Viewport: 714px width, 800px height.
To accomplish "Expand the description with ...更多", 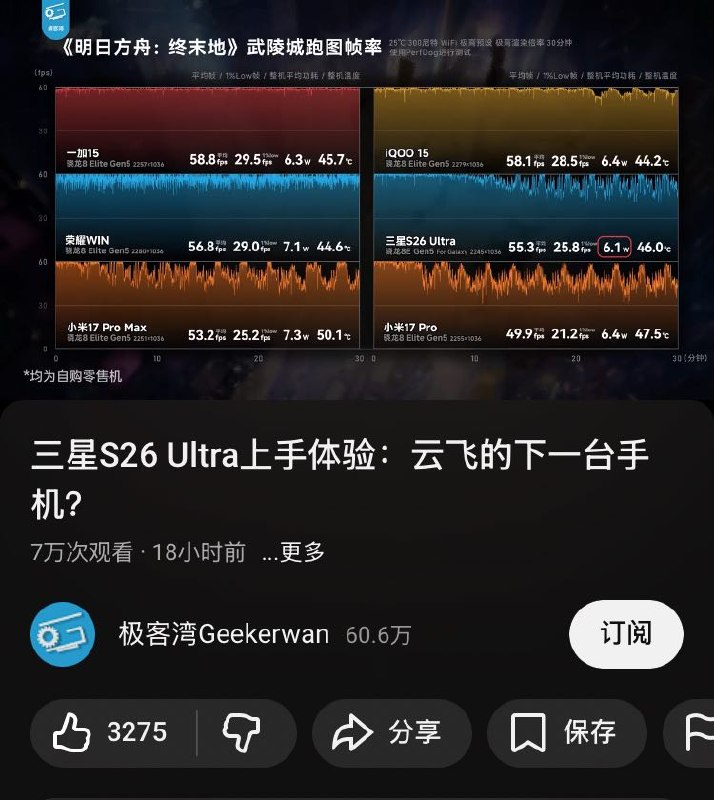I will pos(293,552).
